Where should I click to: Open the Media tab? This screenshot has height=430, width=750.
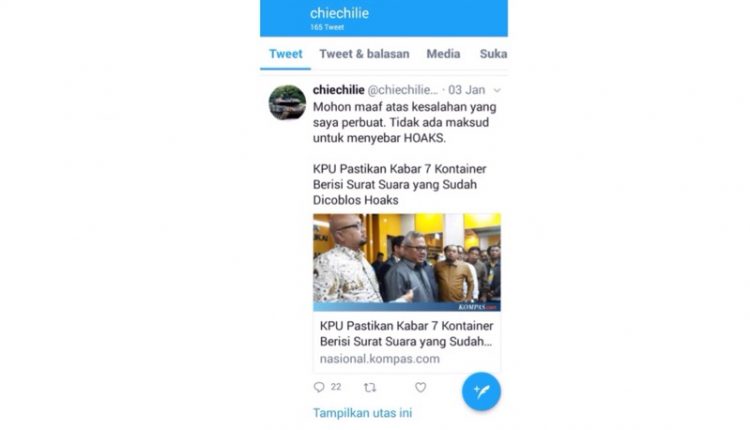(443, 54)
